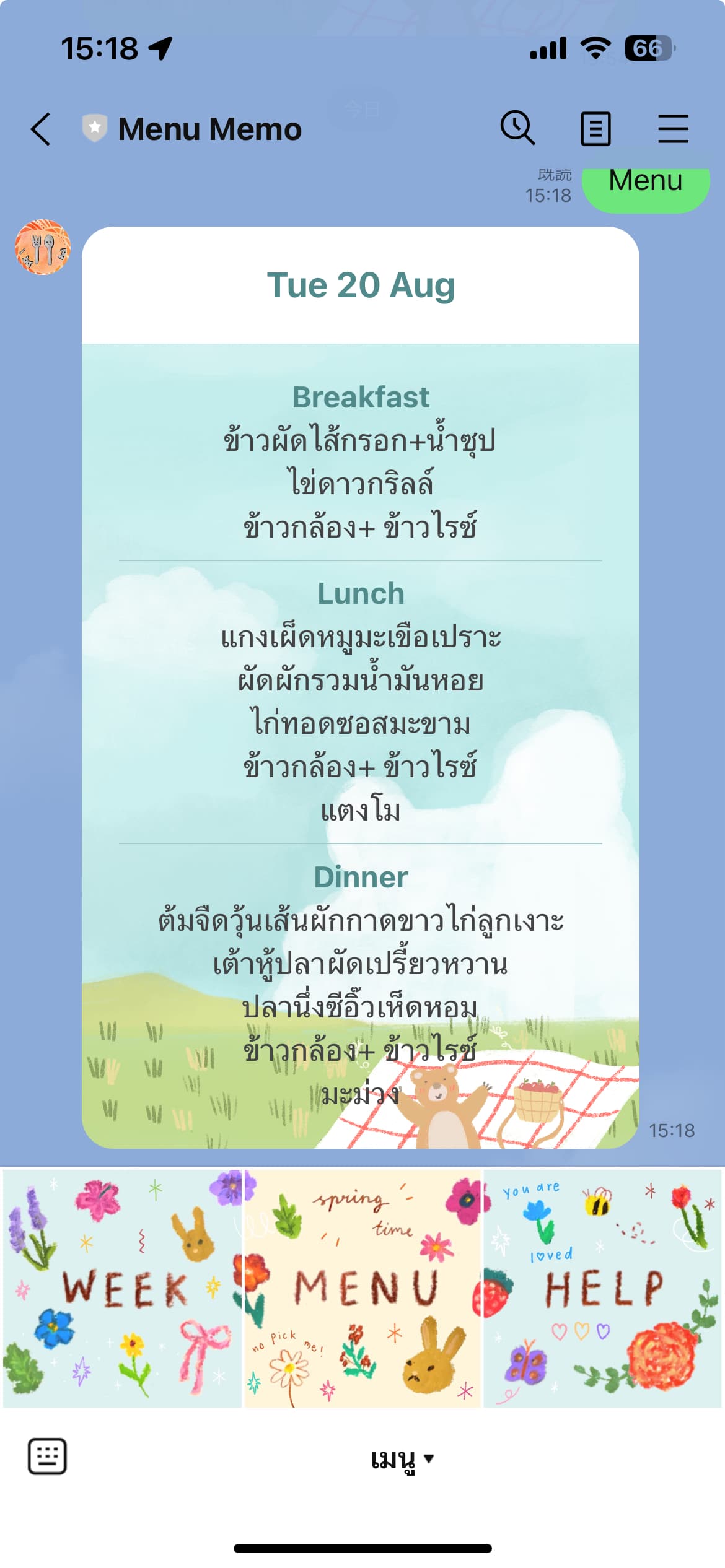Search within this chat

click(x=517, y=128)
